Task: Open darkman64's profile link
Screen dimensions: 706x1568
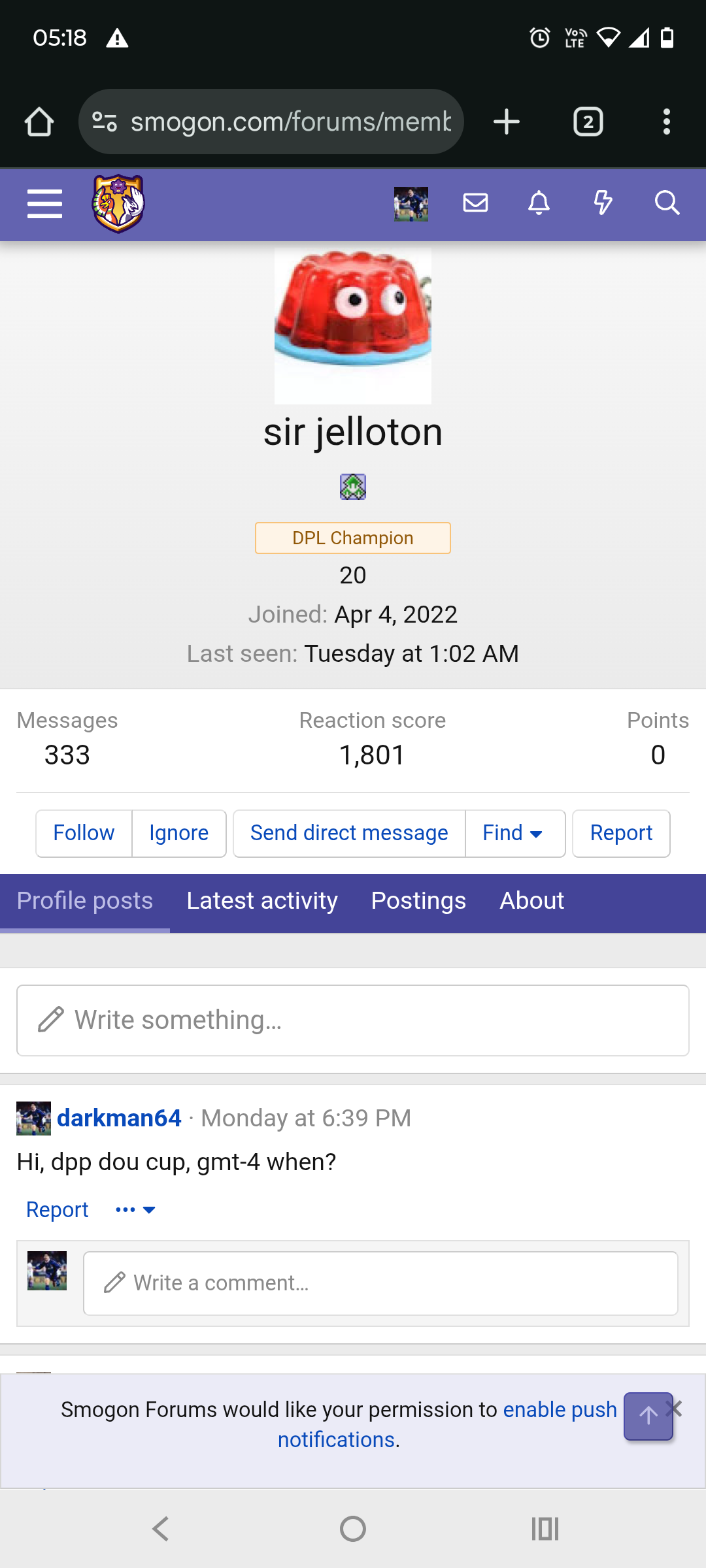Action: pos(119,1118)
